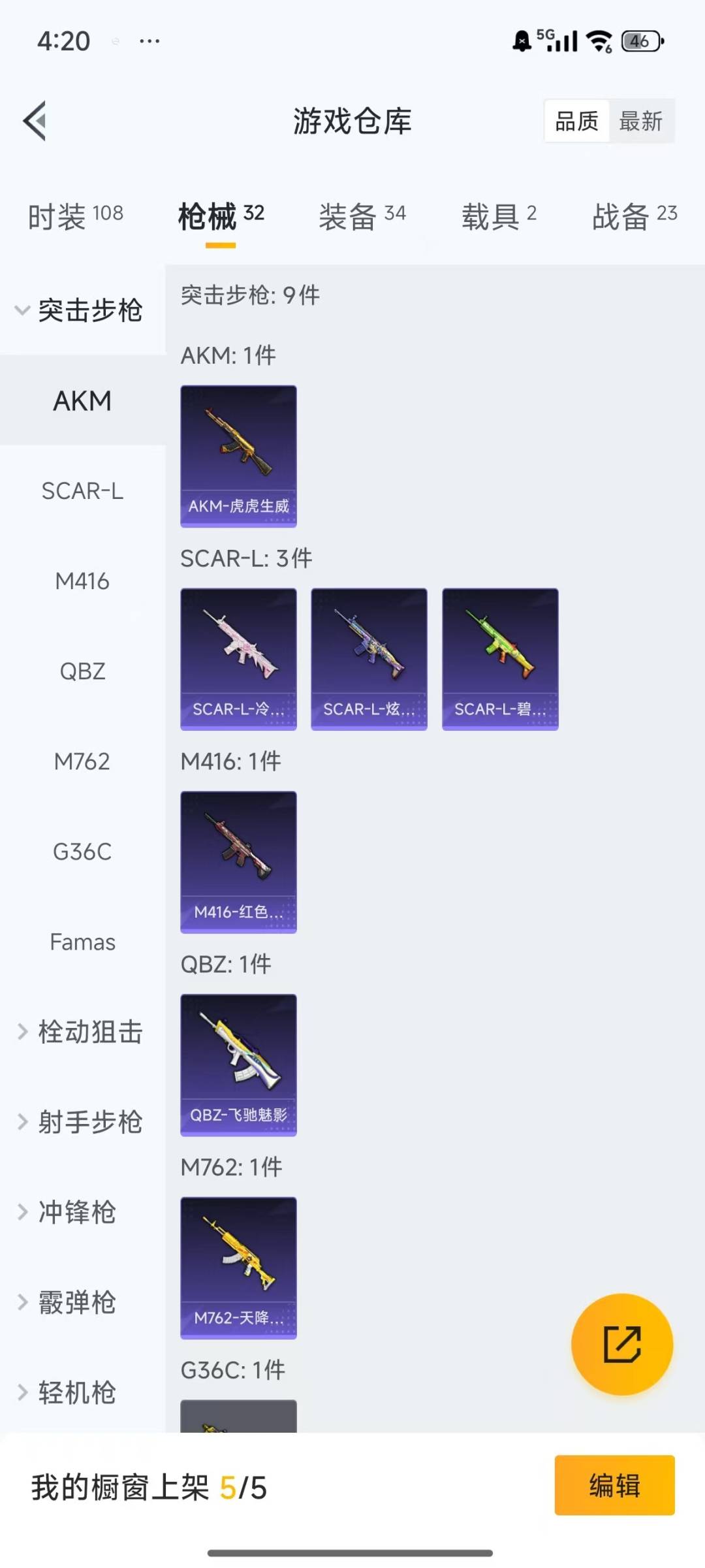This screenshot has width=705, height=1568.
Task: Jump to Famas in the side list
Action: click(x=83, y=942)
